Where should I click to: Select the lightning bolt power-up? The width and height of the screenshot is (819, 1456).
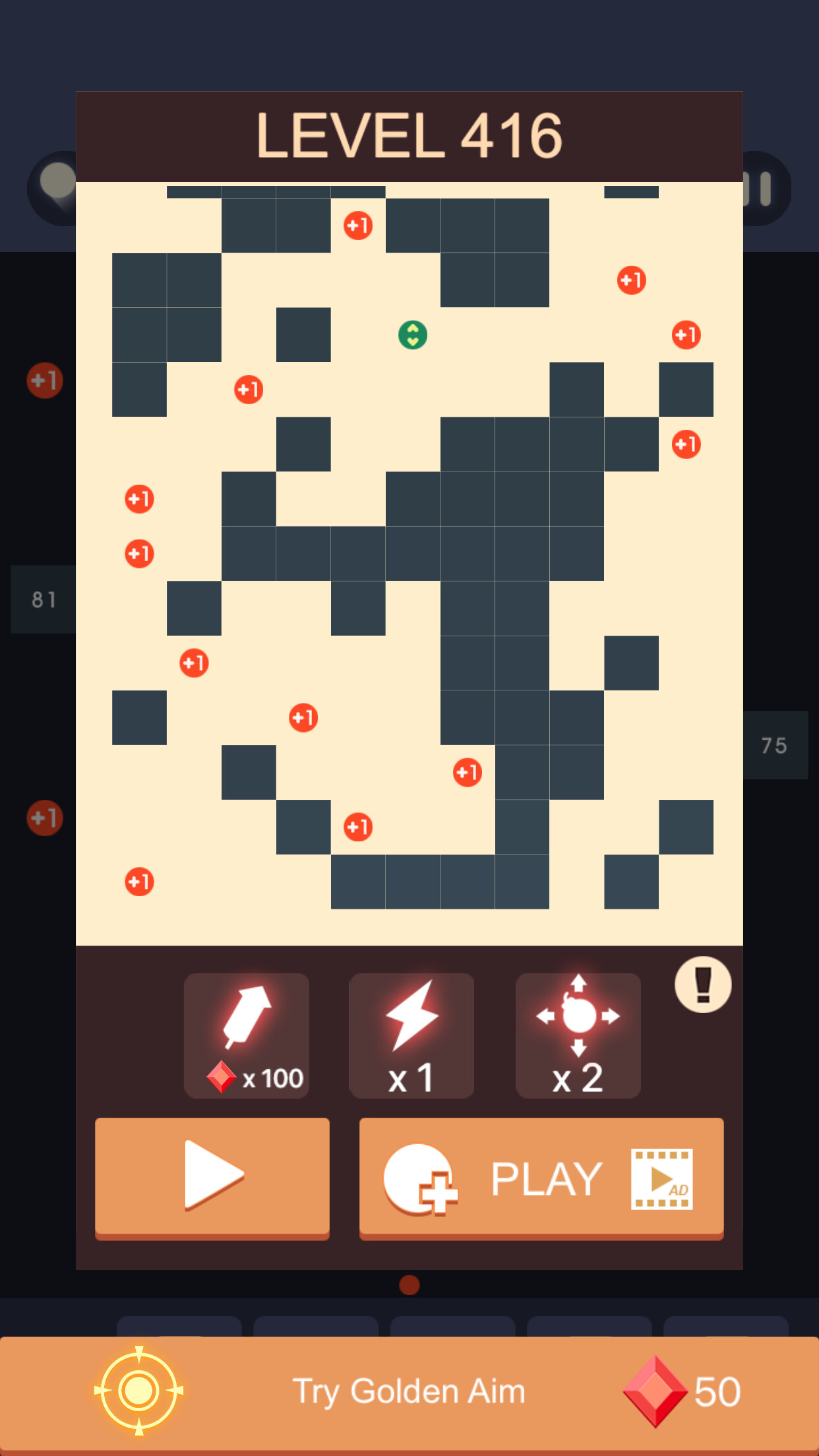pyautogui.click(x=411, y=1035)
